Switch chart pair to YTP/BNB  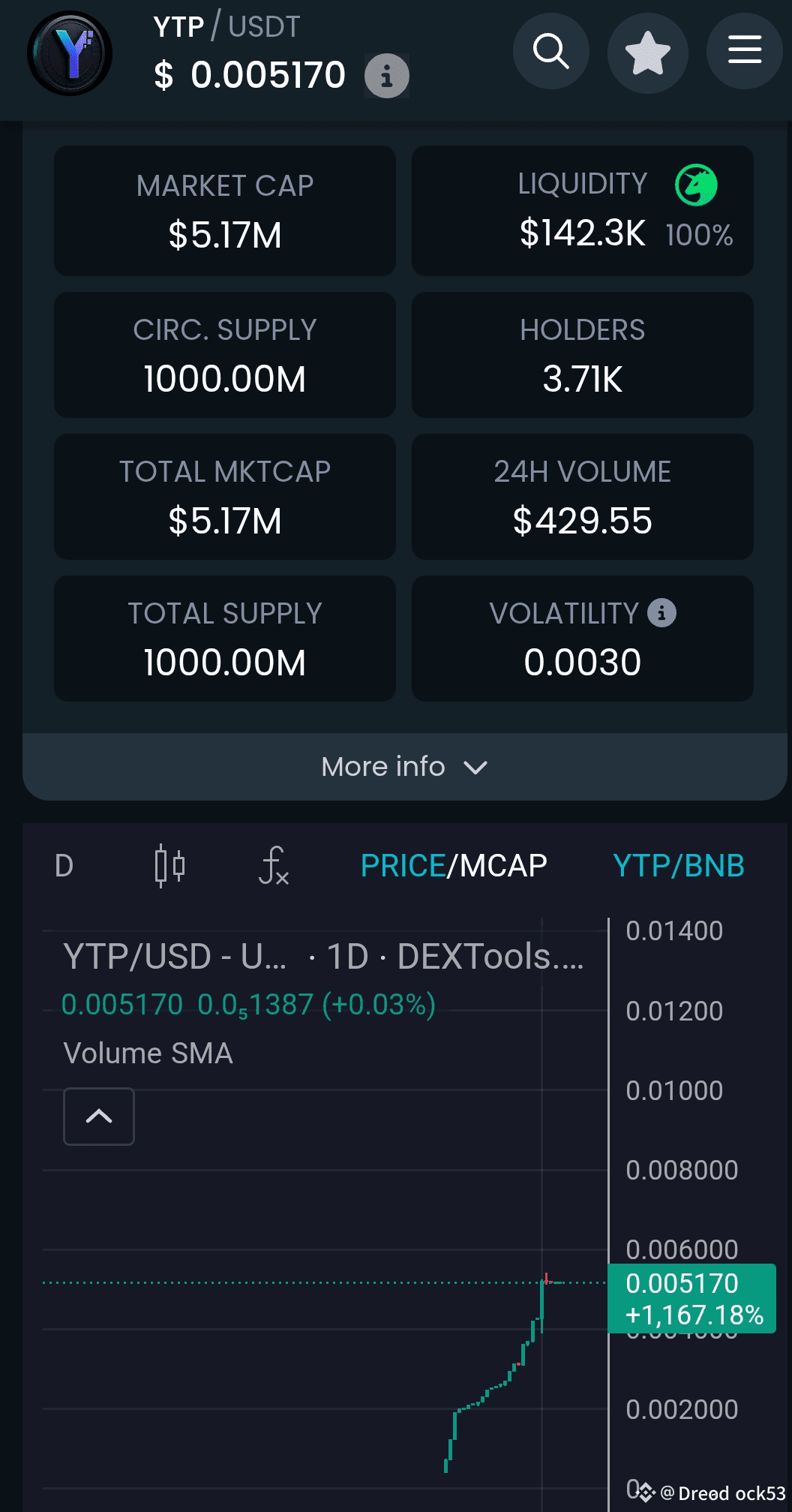(x=678, y=866)
